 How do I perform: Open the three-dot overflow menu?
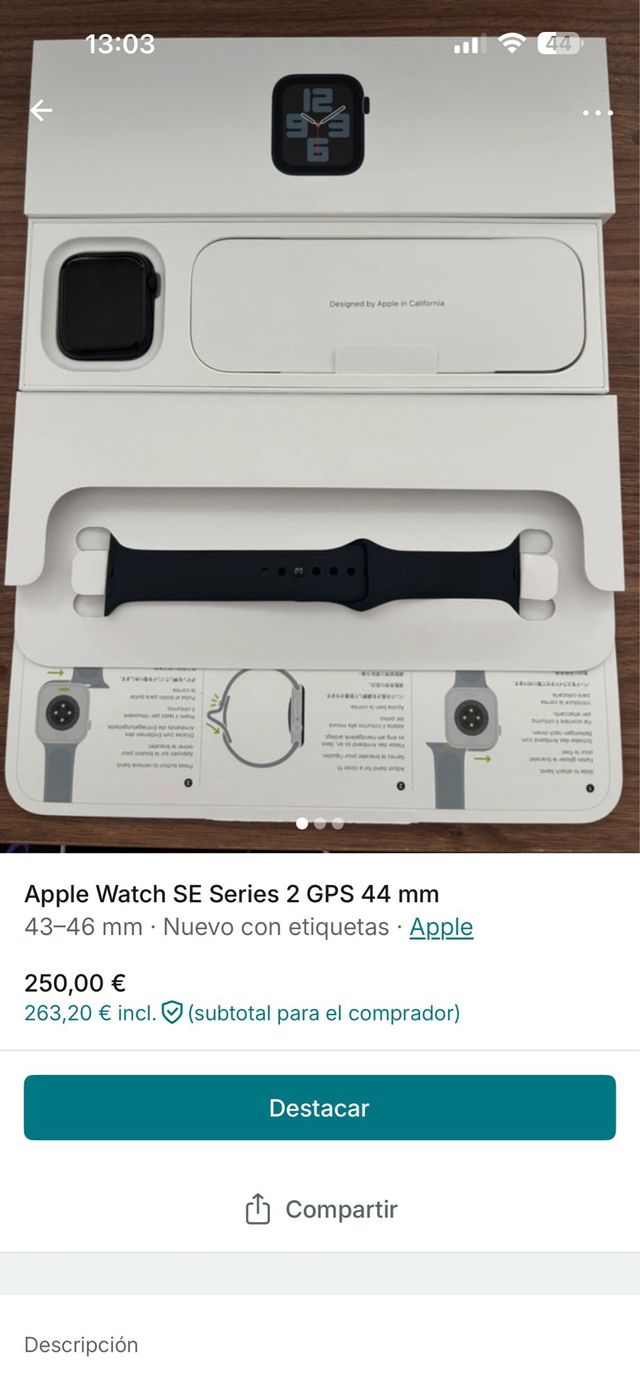[597, 113]
